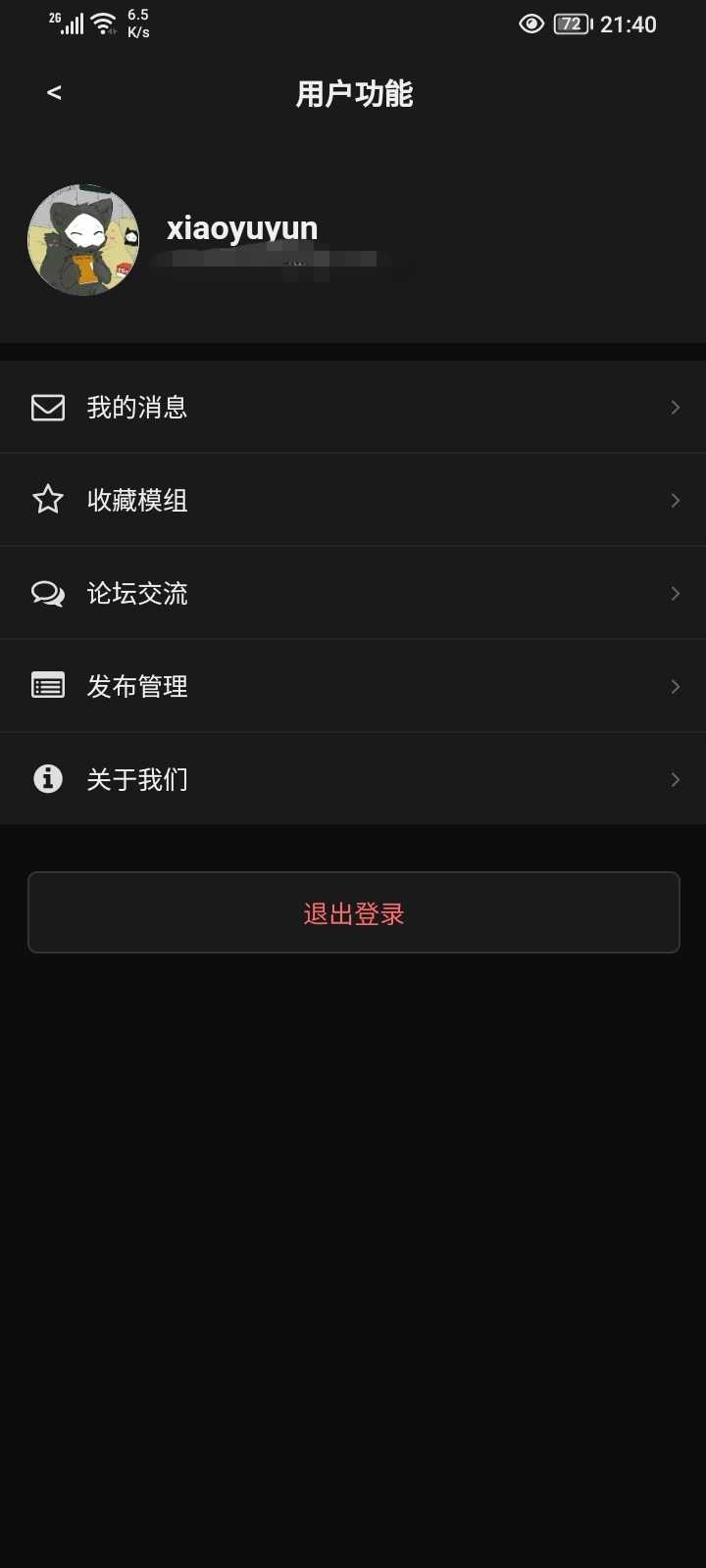Tap the xiaoyuyun profile avatar
The height and width of the screenshot is (1568, 706).
pyautogui.click(x=83, y=240)
